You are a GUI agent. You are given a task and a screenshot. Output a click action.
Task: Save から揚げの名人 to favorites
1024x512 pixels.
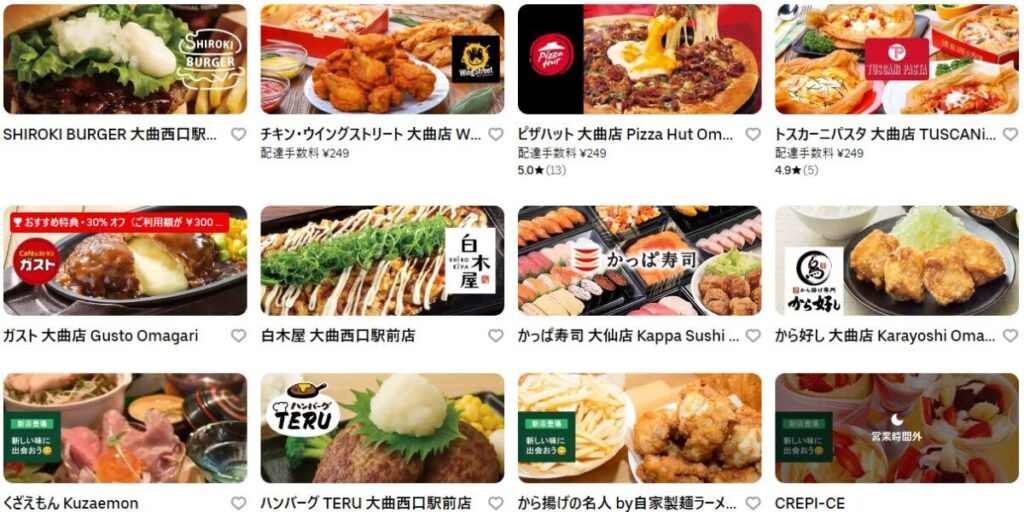pyautogui.click(x=753, y=503)
